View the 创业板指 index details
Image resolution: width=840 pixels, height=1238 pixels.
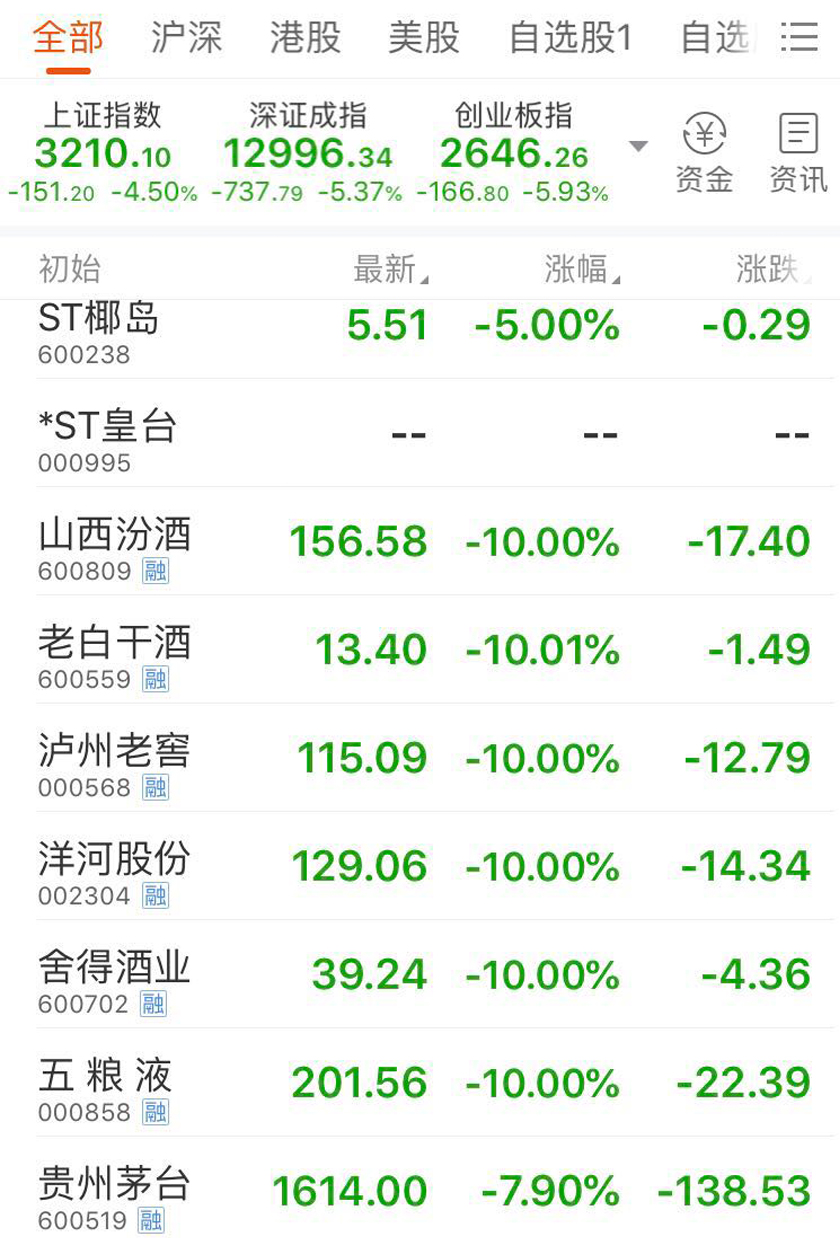pos(513,152)
